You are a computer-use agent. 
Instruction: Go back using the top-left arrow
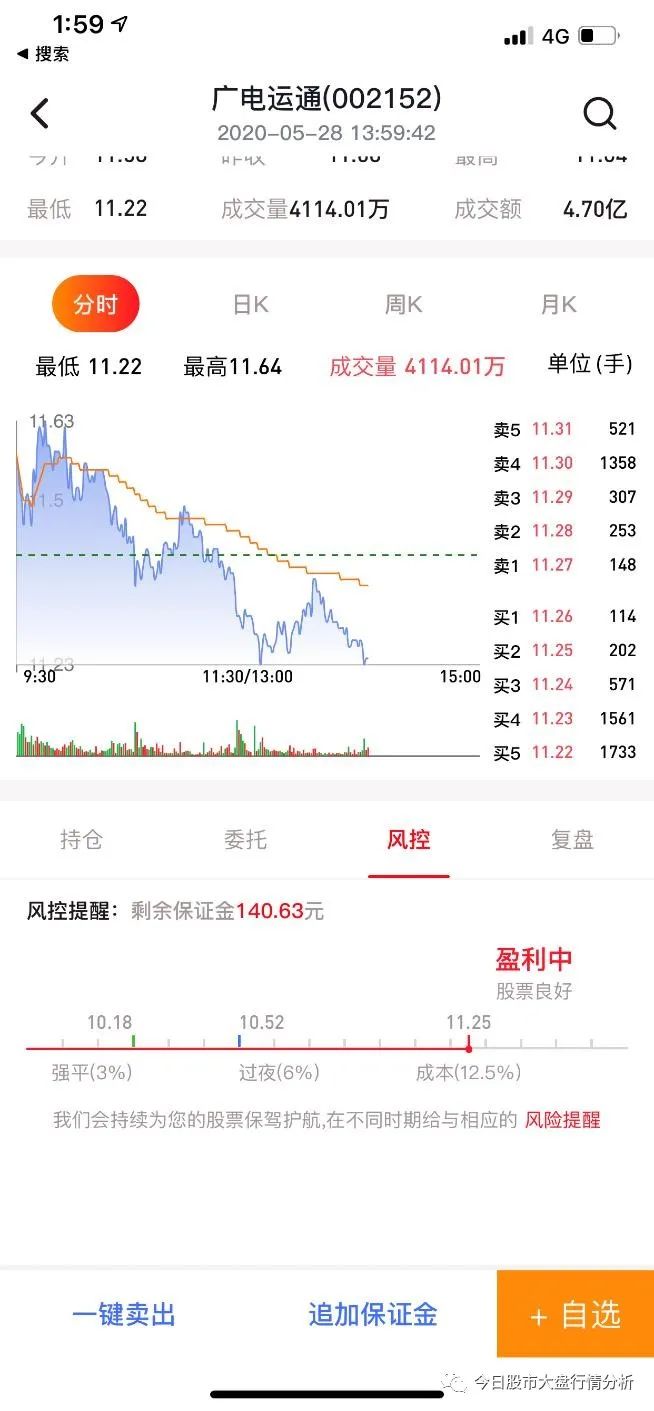pos(40,114)
